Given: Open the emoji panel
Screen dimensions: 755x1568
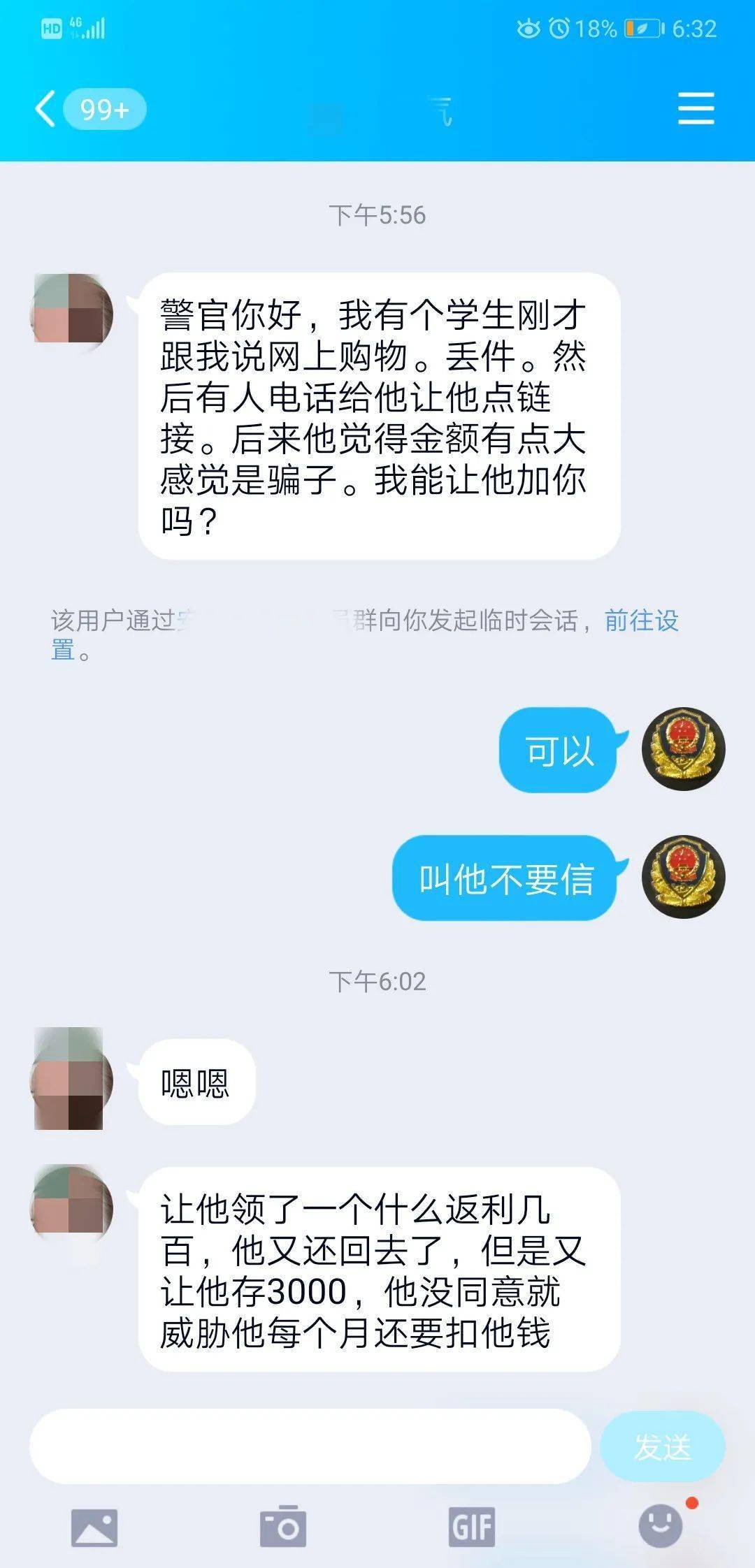Looking at the screenshot, I should pyautogui.click(x=661, y=1526).
